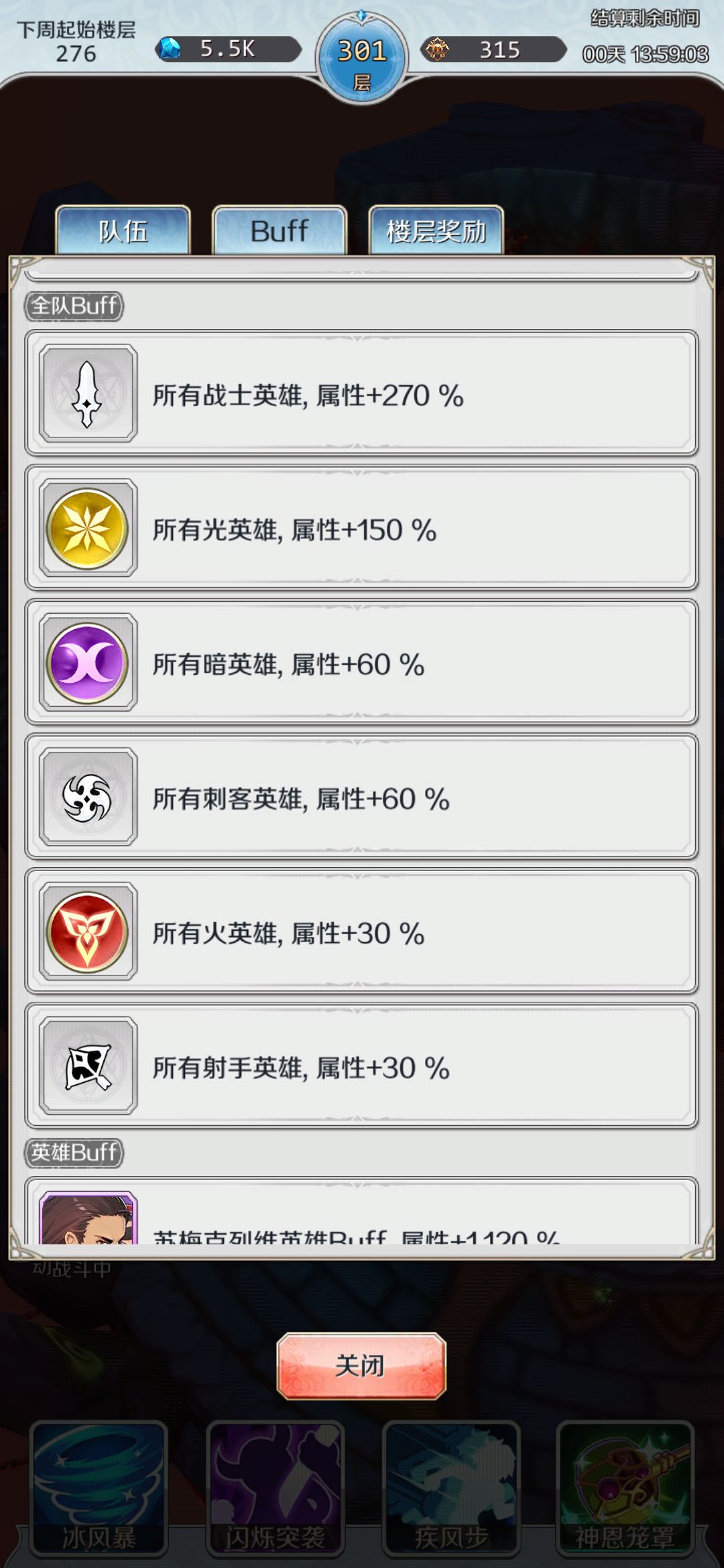Select the warrior class buff sword icon
724x1568 pixels.
pos(86,394)
